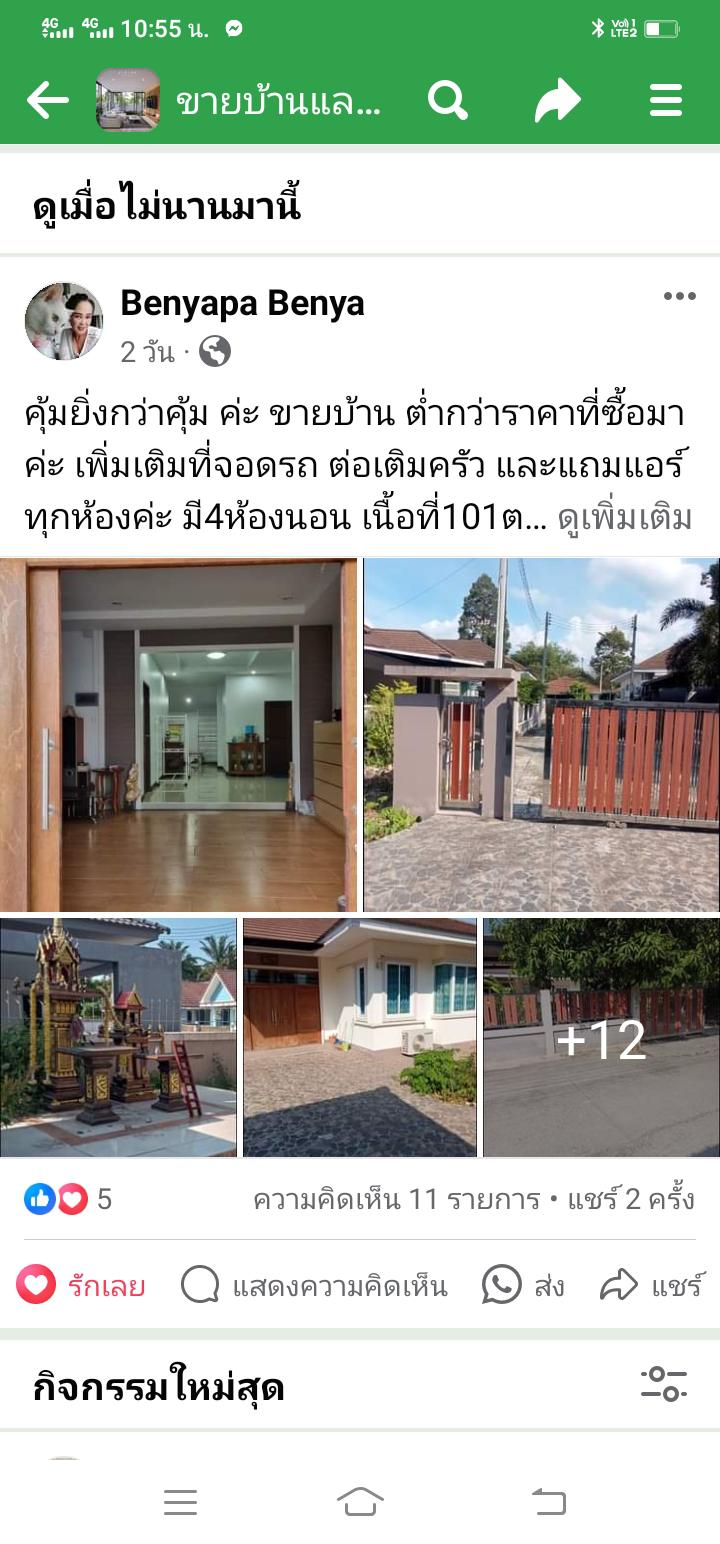This screenshot has width=720, height=1544.
Task: Open the three-dot options on Benyapa's post
Action: (x=679, y=296)
